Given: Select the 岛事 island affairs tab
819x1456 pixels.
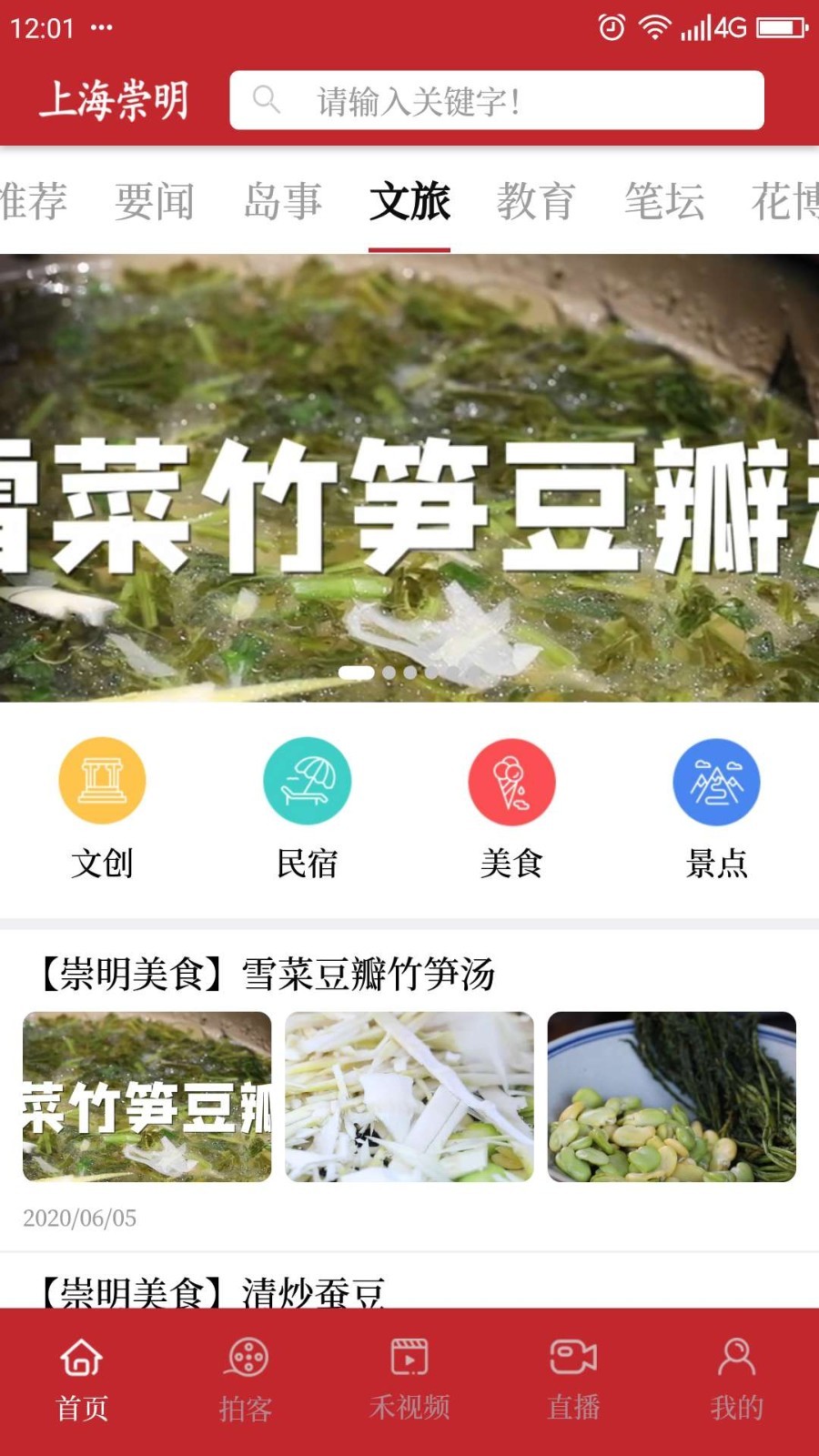Looking at the screenshot, I should [284, 202].
